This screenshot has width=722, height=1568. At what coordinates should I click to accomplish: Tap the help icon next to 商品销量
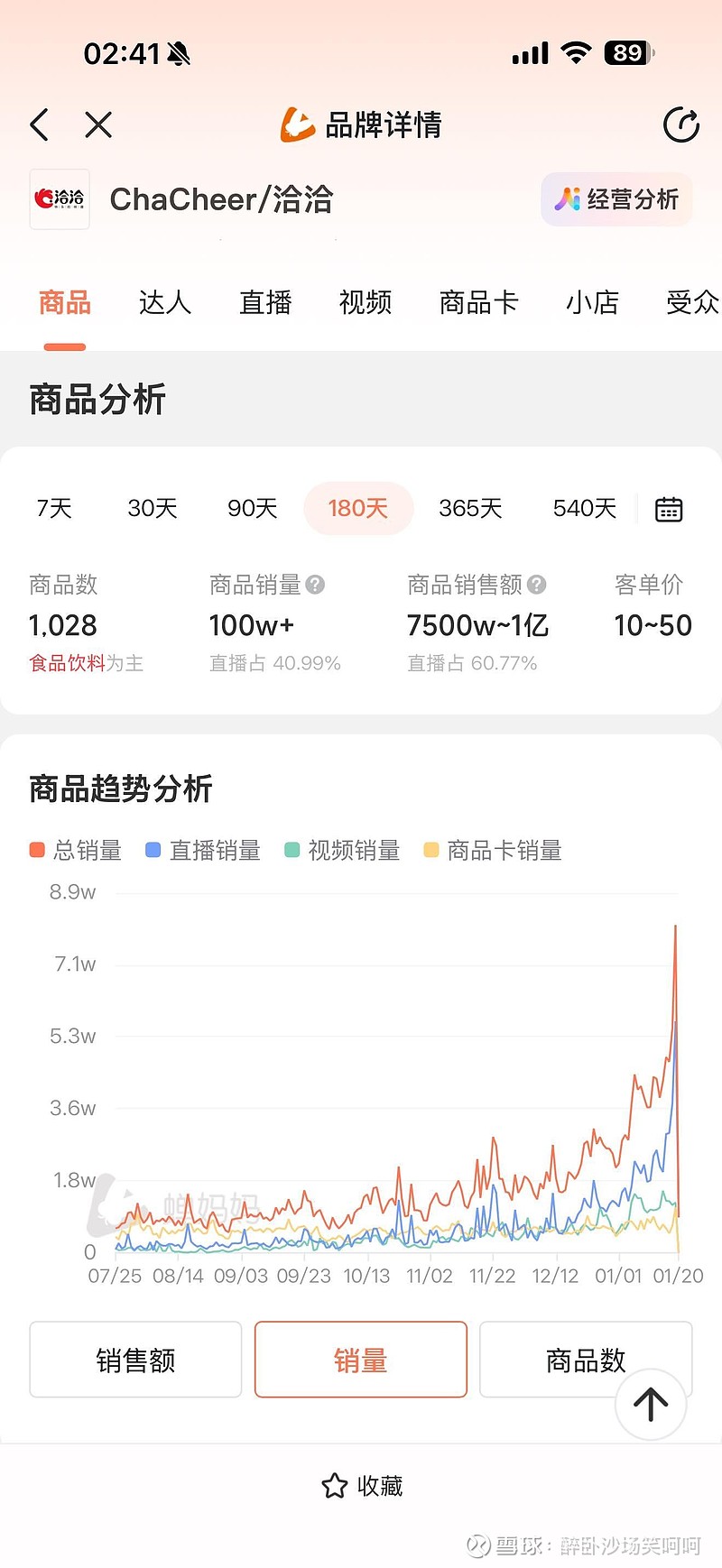pos(313,585)
